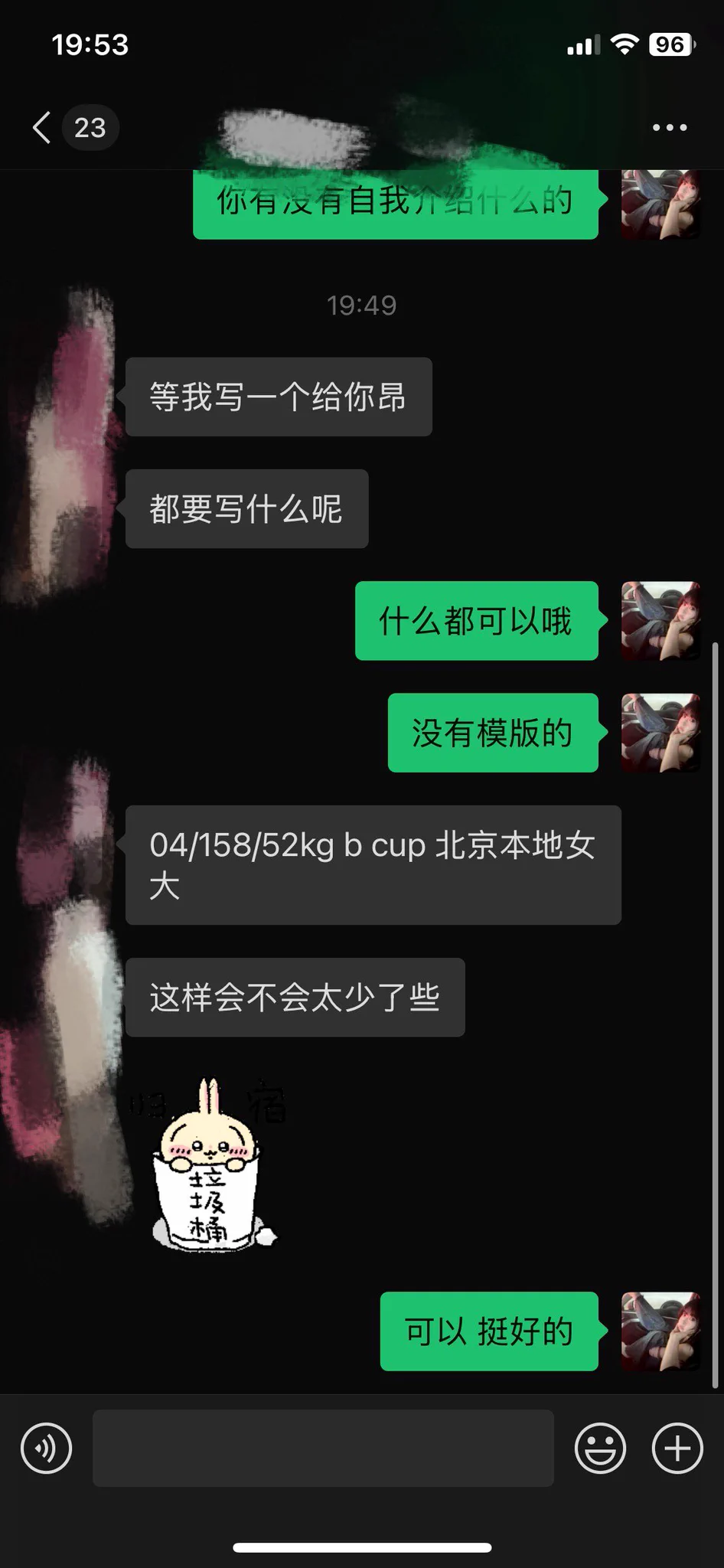Open the plus attachments menu

pyautogui.click(x=677, y=1448)
